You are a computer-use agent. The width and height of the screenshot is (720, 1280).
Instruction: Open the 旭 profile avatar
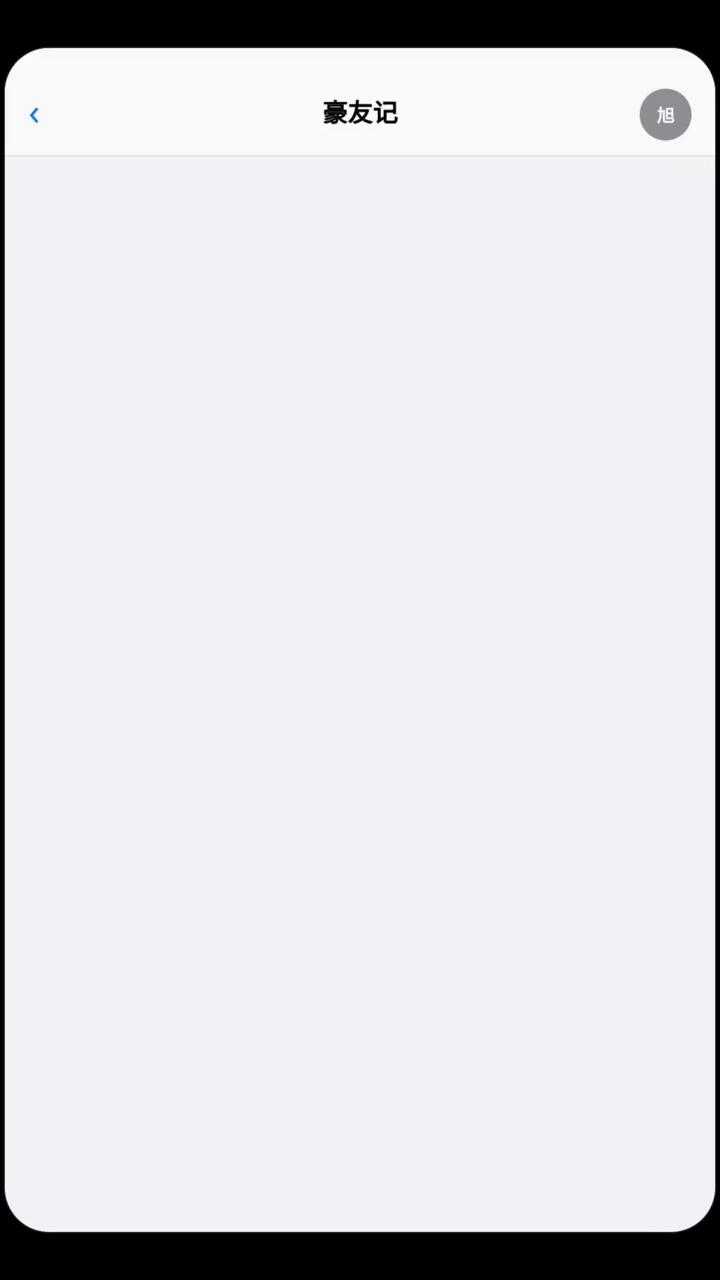tap(665, 115)
